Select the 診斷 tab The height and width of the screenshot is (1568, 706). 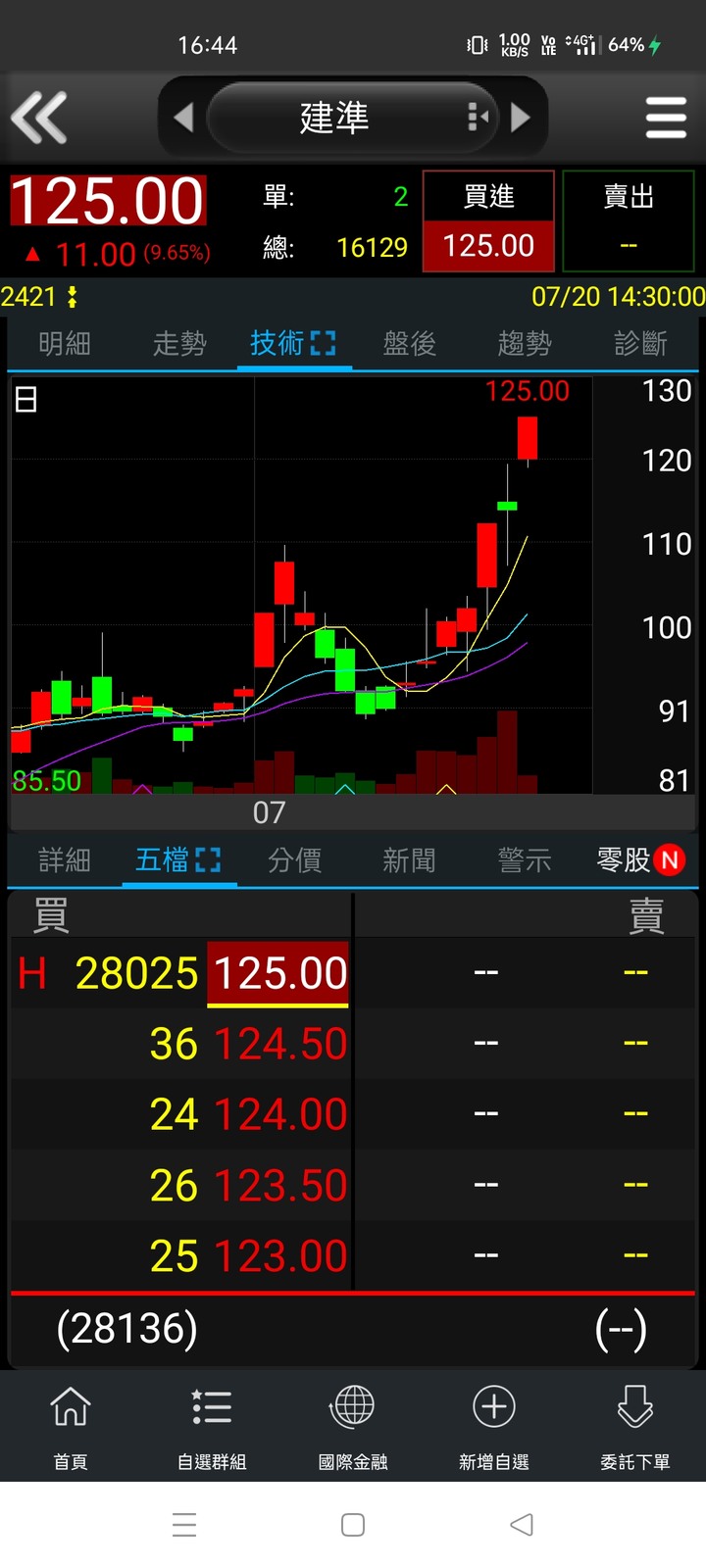pos(640,343)
